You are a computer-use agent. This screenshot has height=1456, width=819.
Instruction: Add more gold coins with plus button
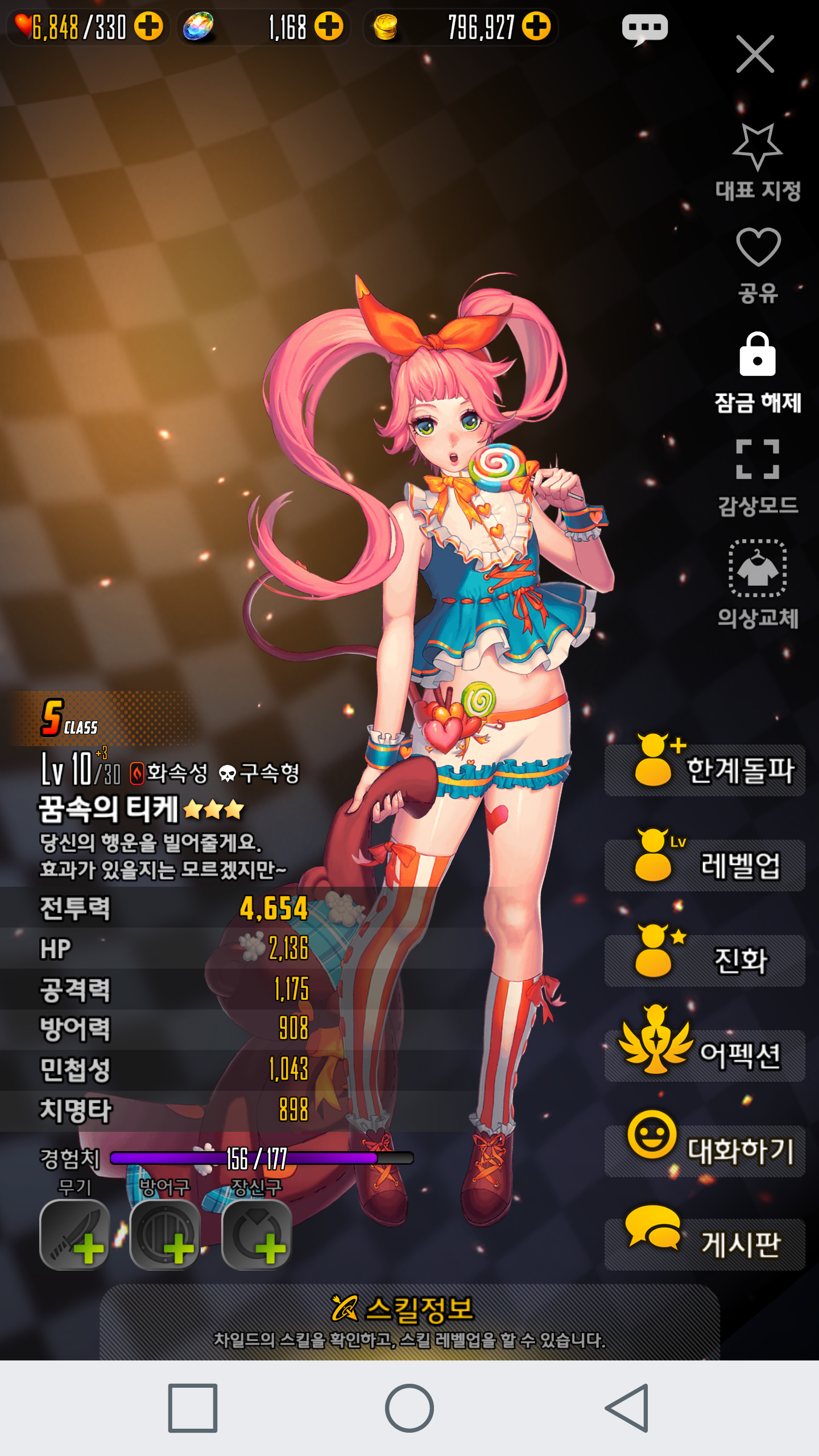click(x=536, y=26)
